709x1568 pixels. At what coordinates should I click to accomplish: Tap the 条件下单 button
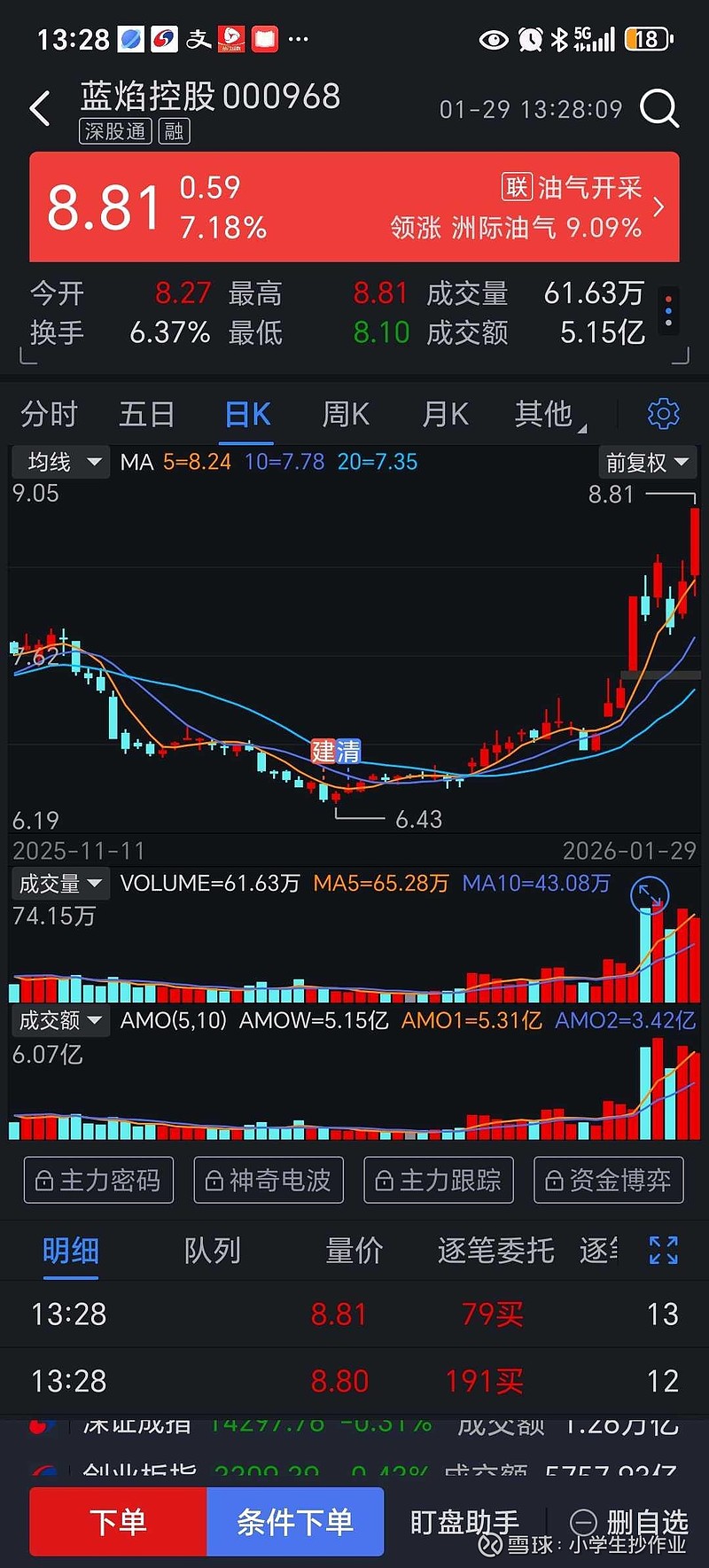pyautogui.click(x=295, y=1522)
